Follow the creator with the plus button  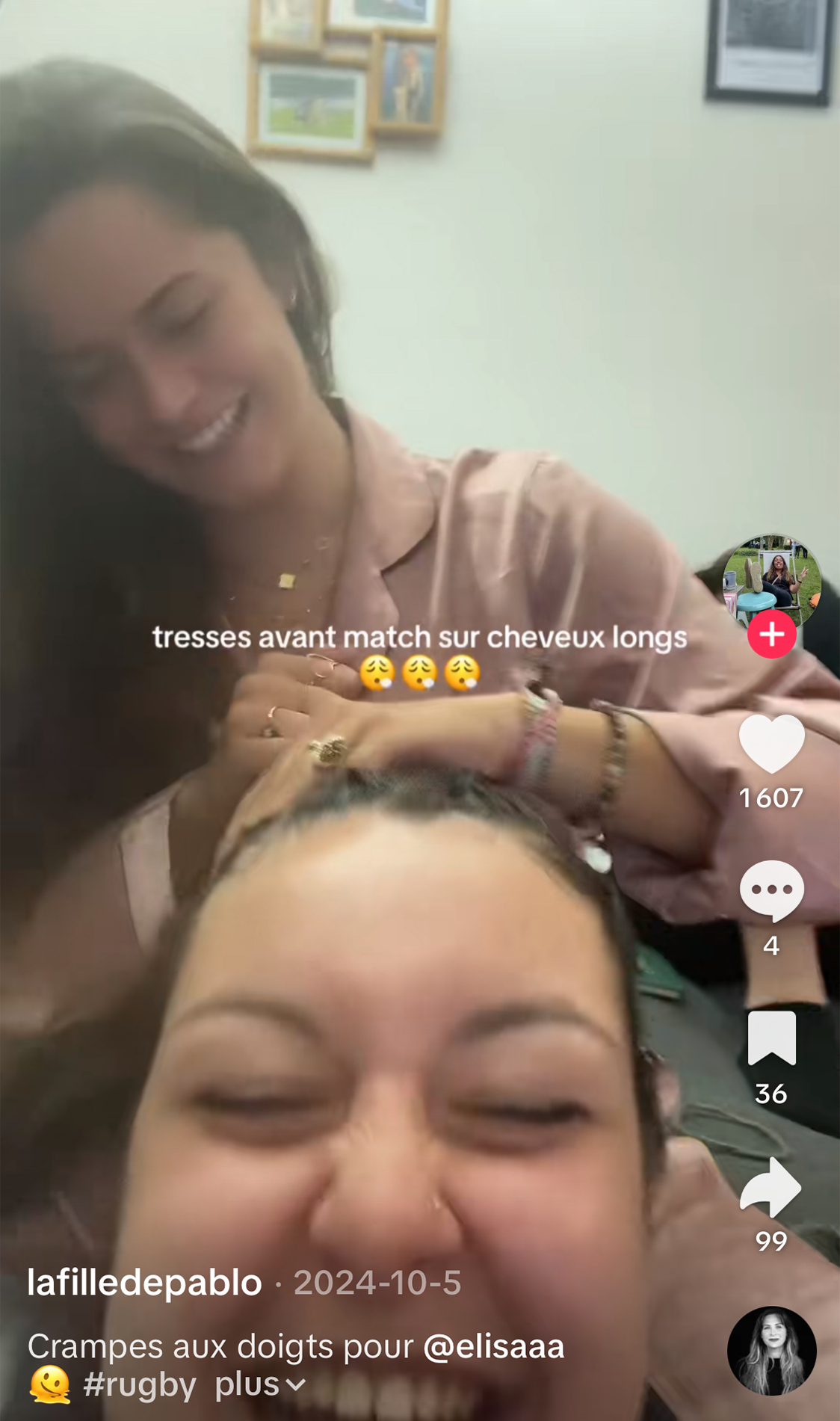coord(771,634)
